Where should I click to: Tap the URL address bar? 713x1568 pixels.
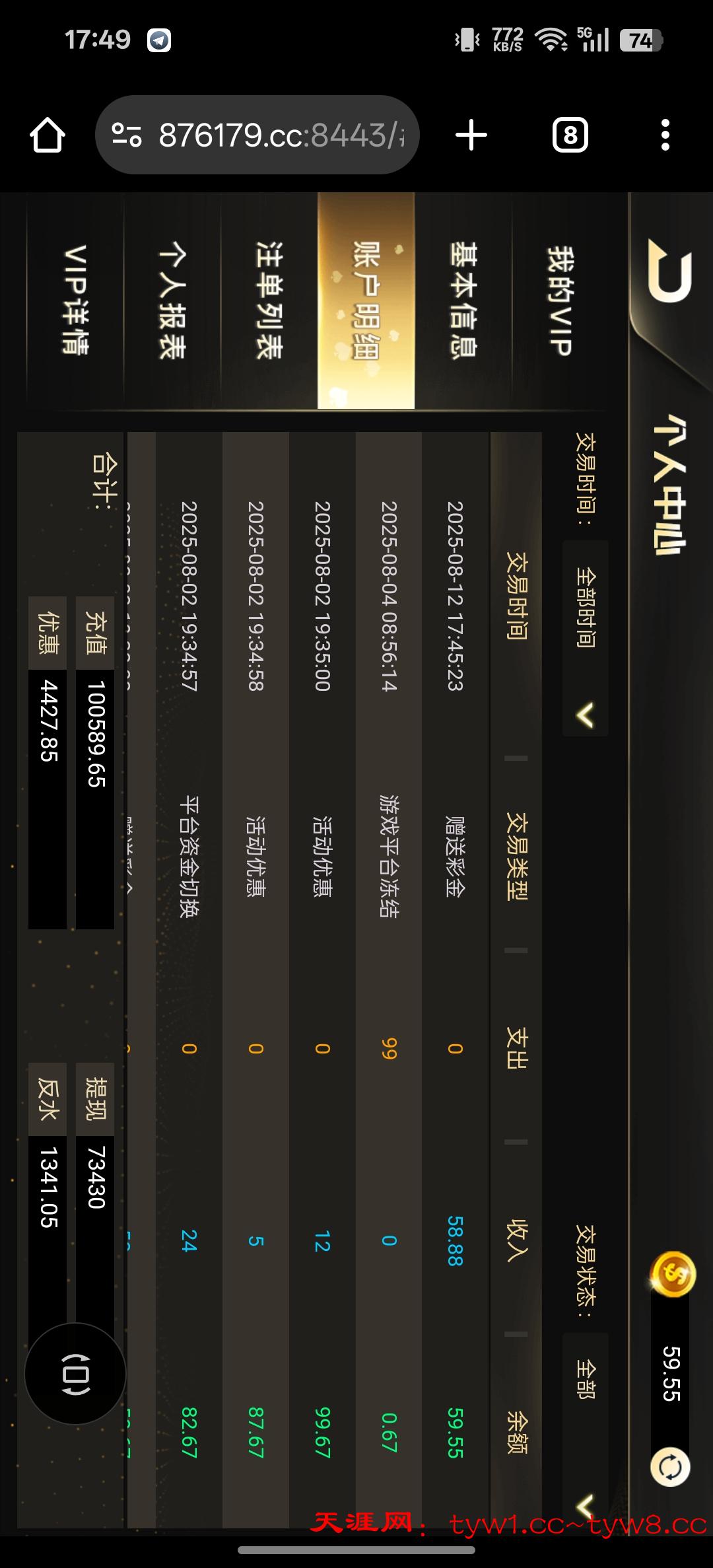257,135
